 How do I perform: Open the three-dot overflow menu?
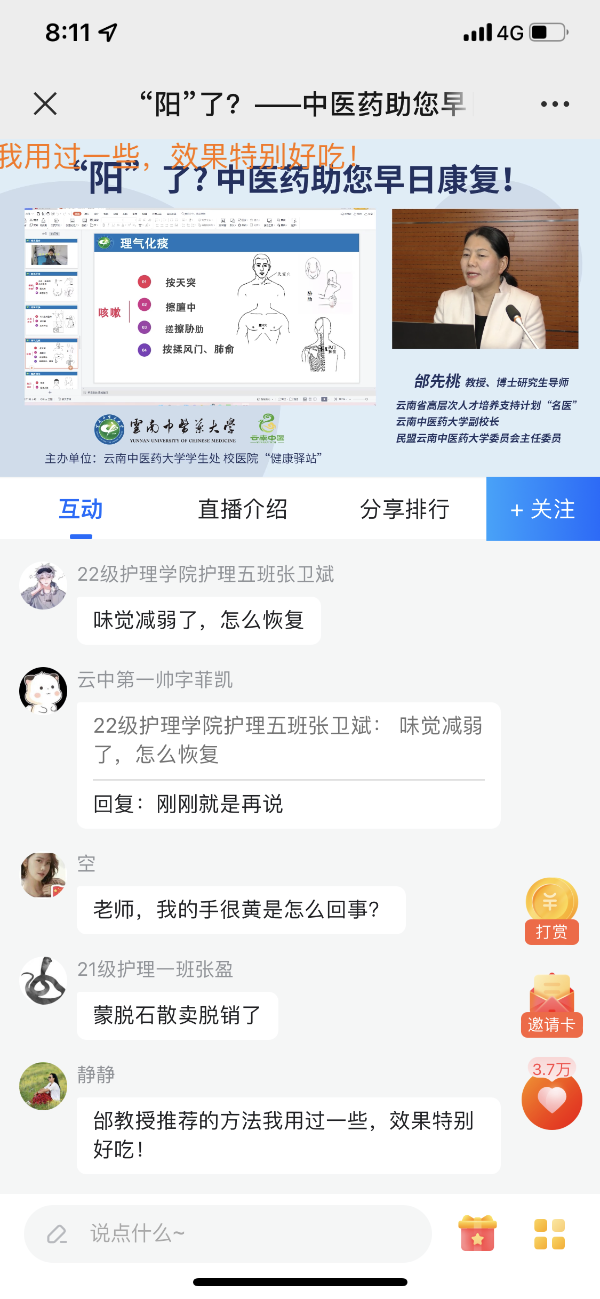point(554,104)
